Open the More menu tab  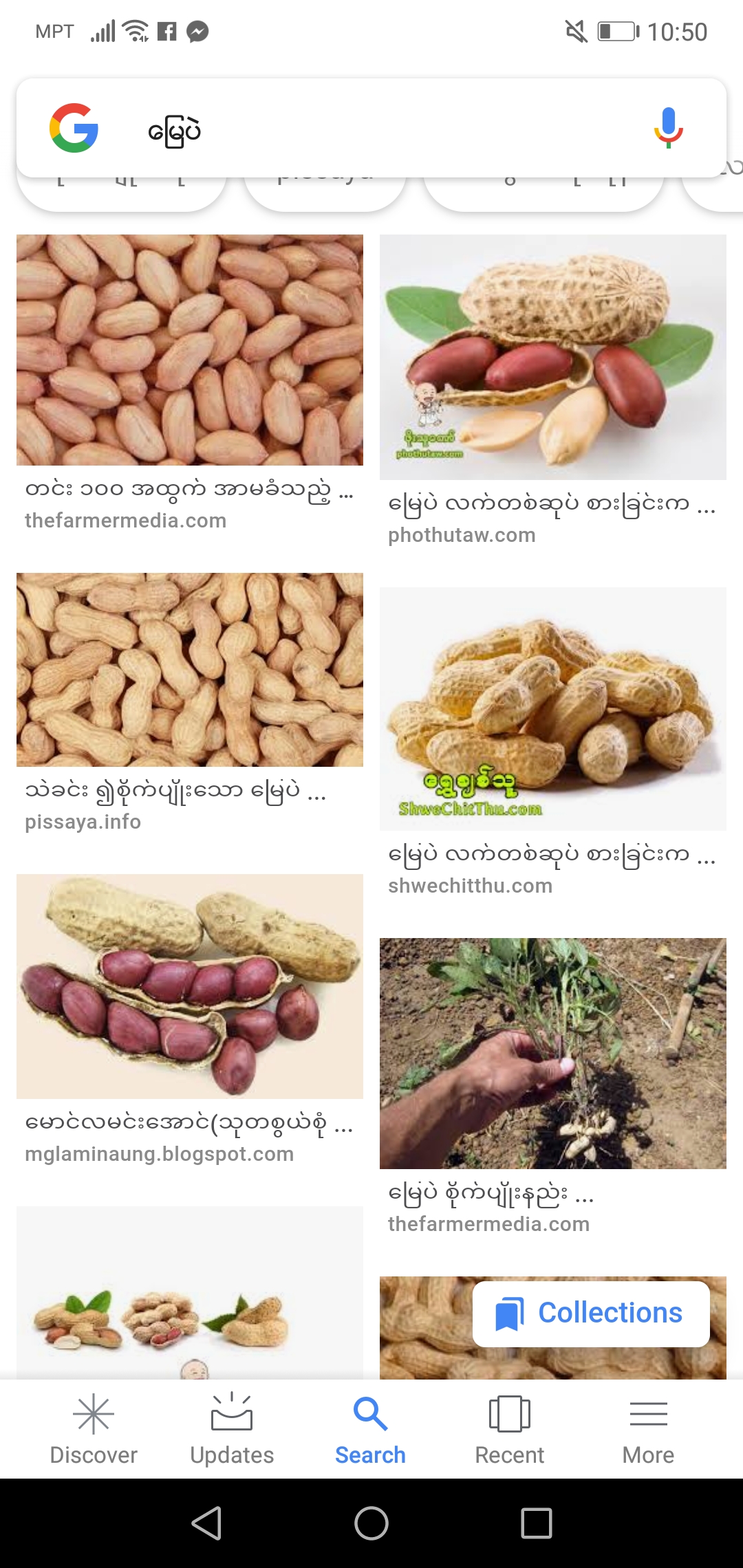pyautogui.click(x=648, y=1429)
